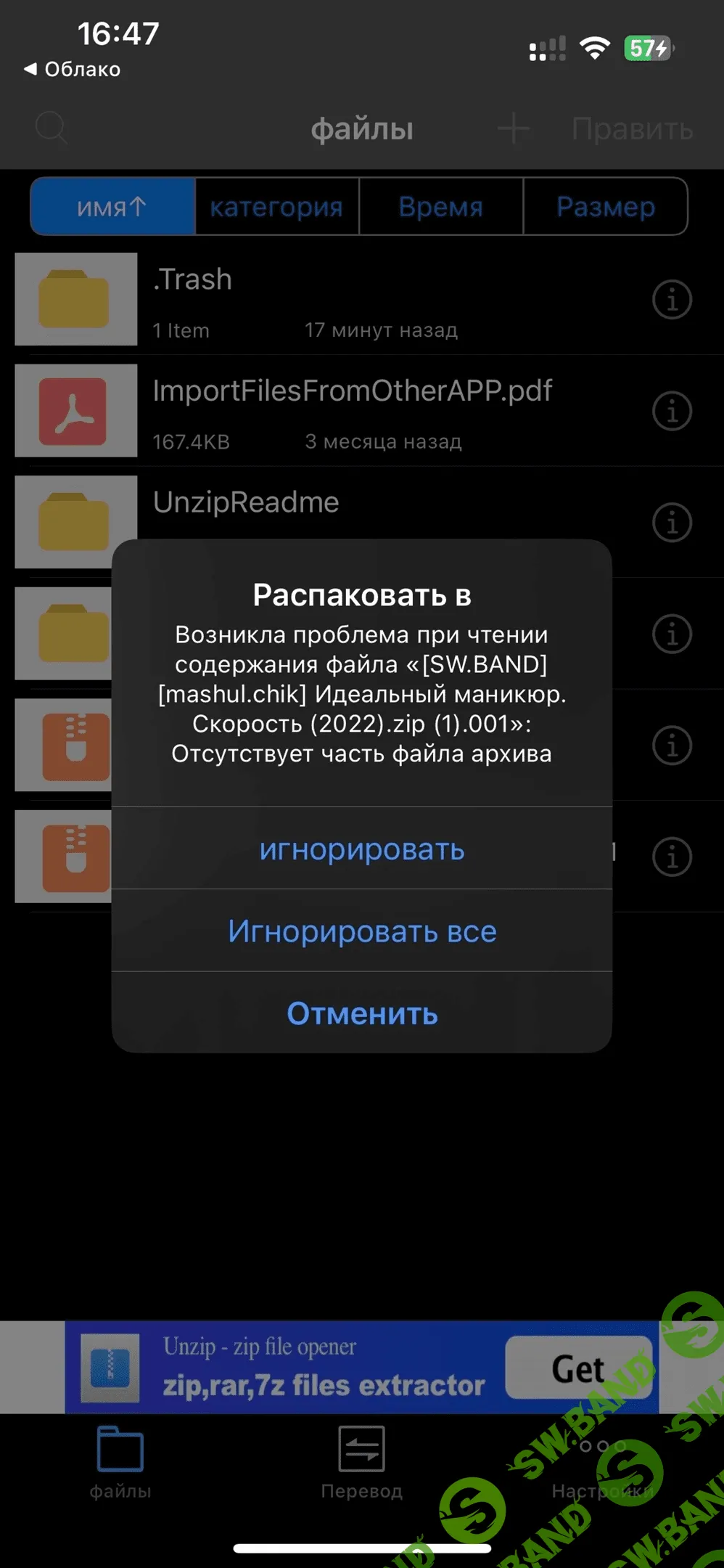Sort files by Размер
Image resolution: width=724 pixels, height=1568 pixels.
click(605, 207)
